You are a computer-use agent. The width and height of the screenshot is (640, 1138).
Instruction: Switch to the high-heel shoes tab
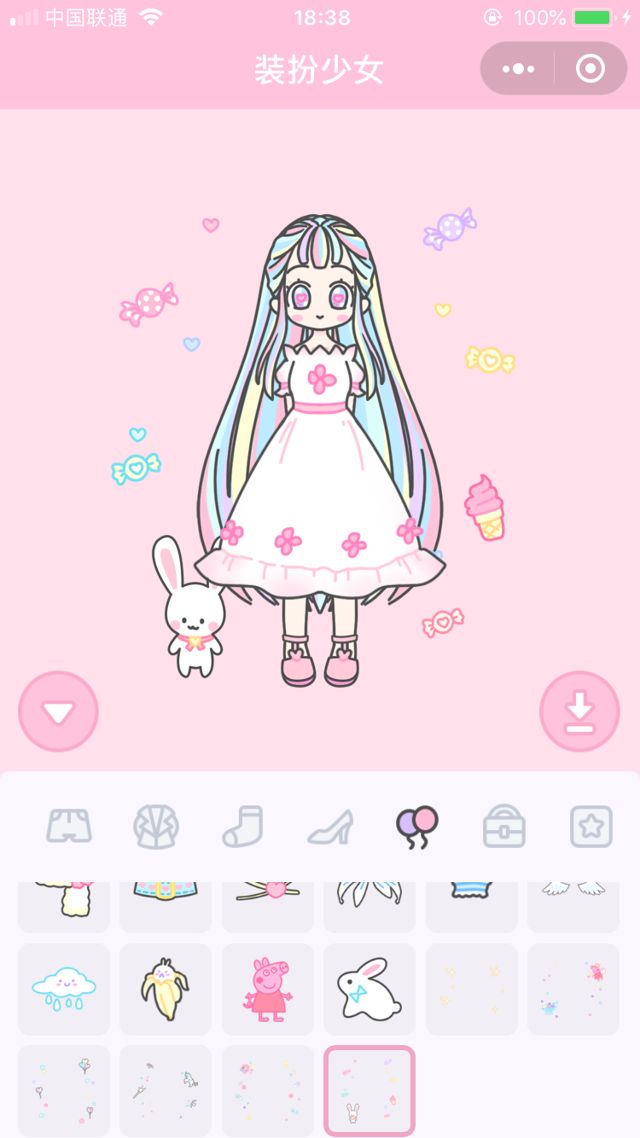tap(330, 826)
